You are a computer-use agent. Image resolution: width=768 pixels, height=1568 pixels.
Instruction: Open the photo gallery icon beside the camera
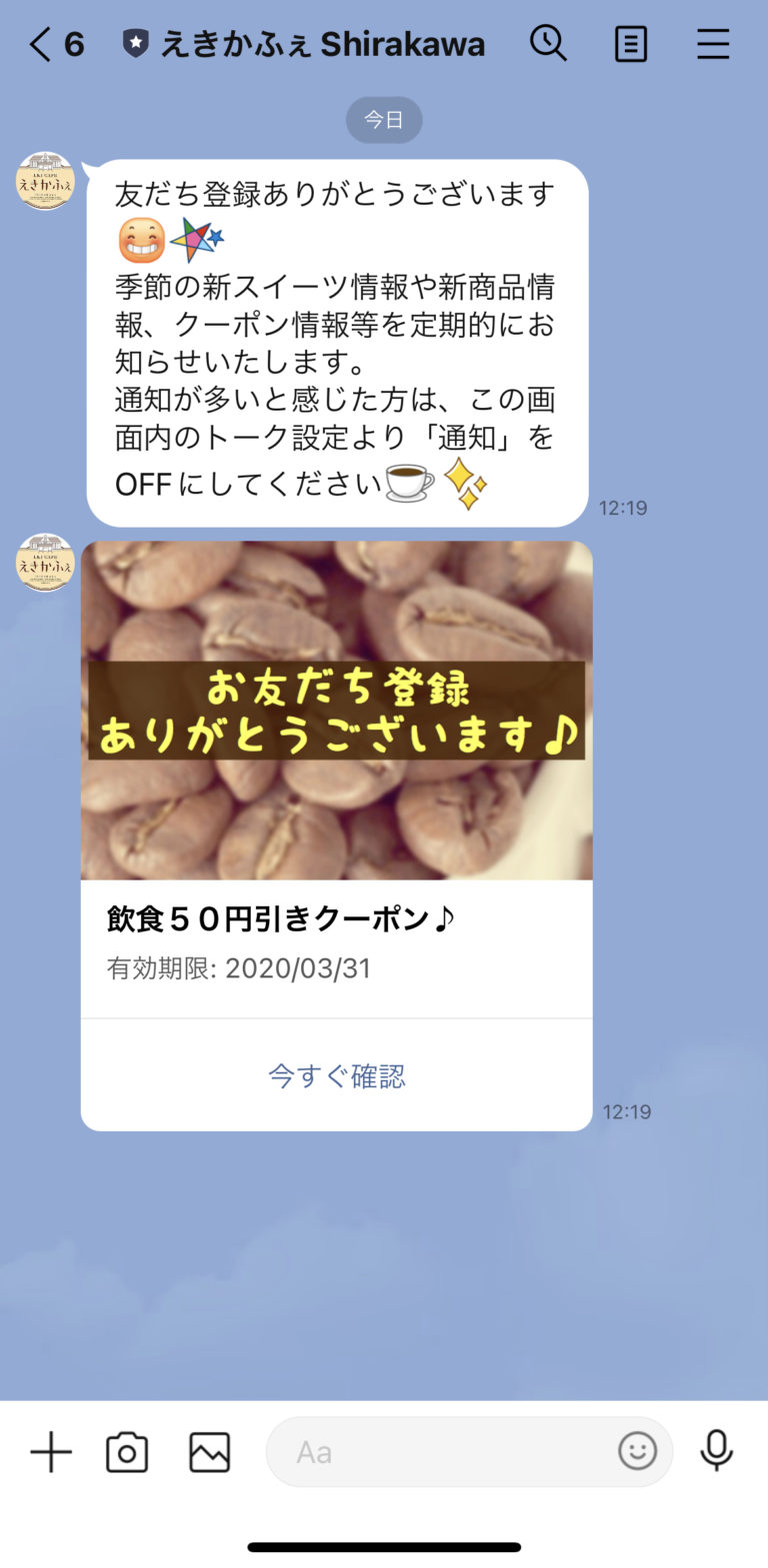[207, 1452]
